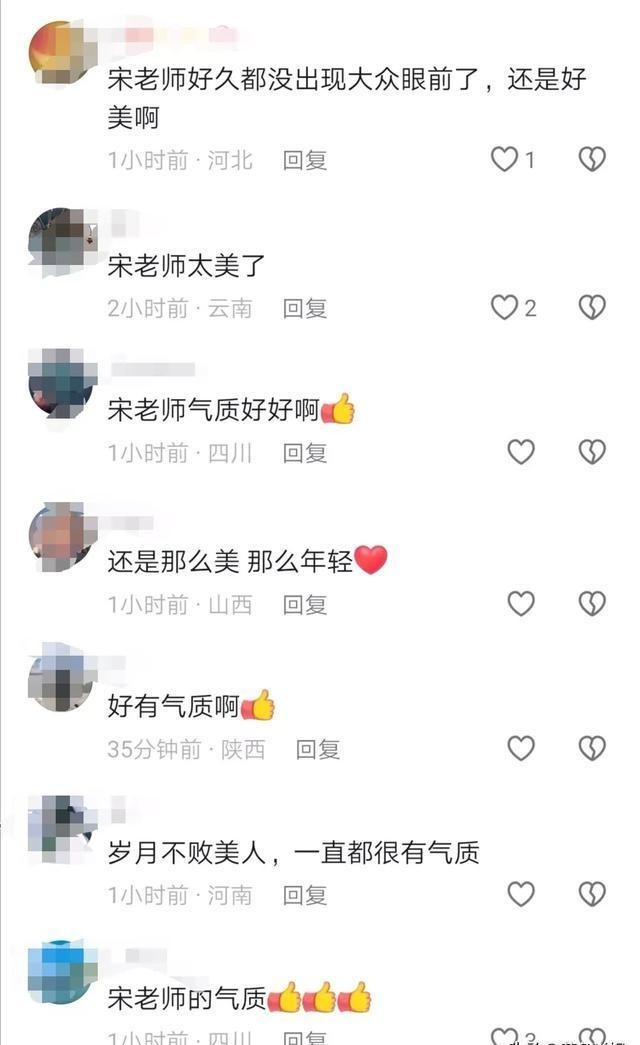Viewport: 640px width, 1045px height.
Task: Reply to the 宋老师气质好好啊 comment
Action: click(305, 453)
